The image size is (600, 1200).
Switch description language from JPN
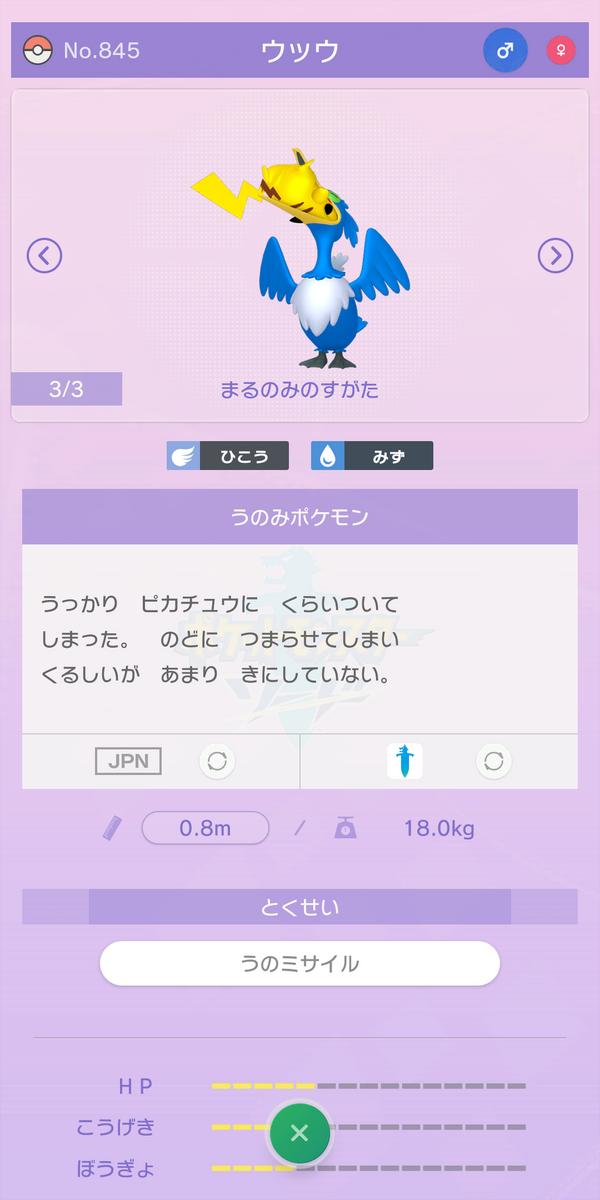coord(217,761)
